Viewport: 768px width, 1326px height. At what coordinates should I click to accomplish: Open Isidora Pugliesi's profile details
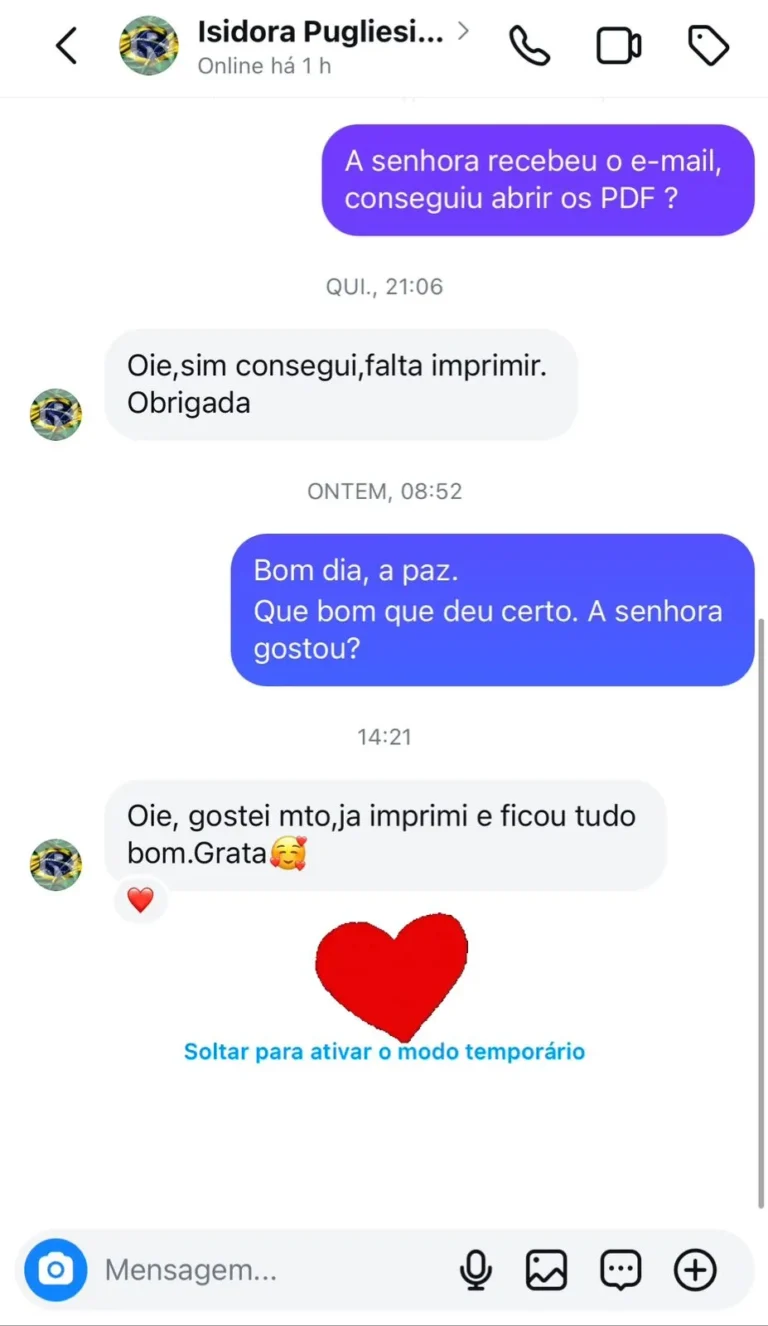pos(318,33)
